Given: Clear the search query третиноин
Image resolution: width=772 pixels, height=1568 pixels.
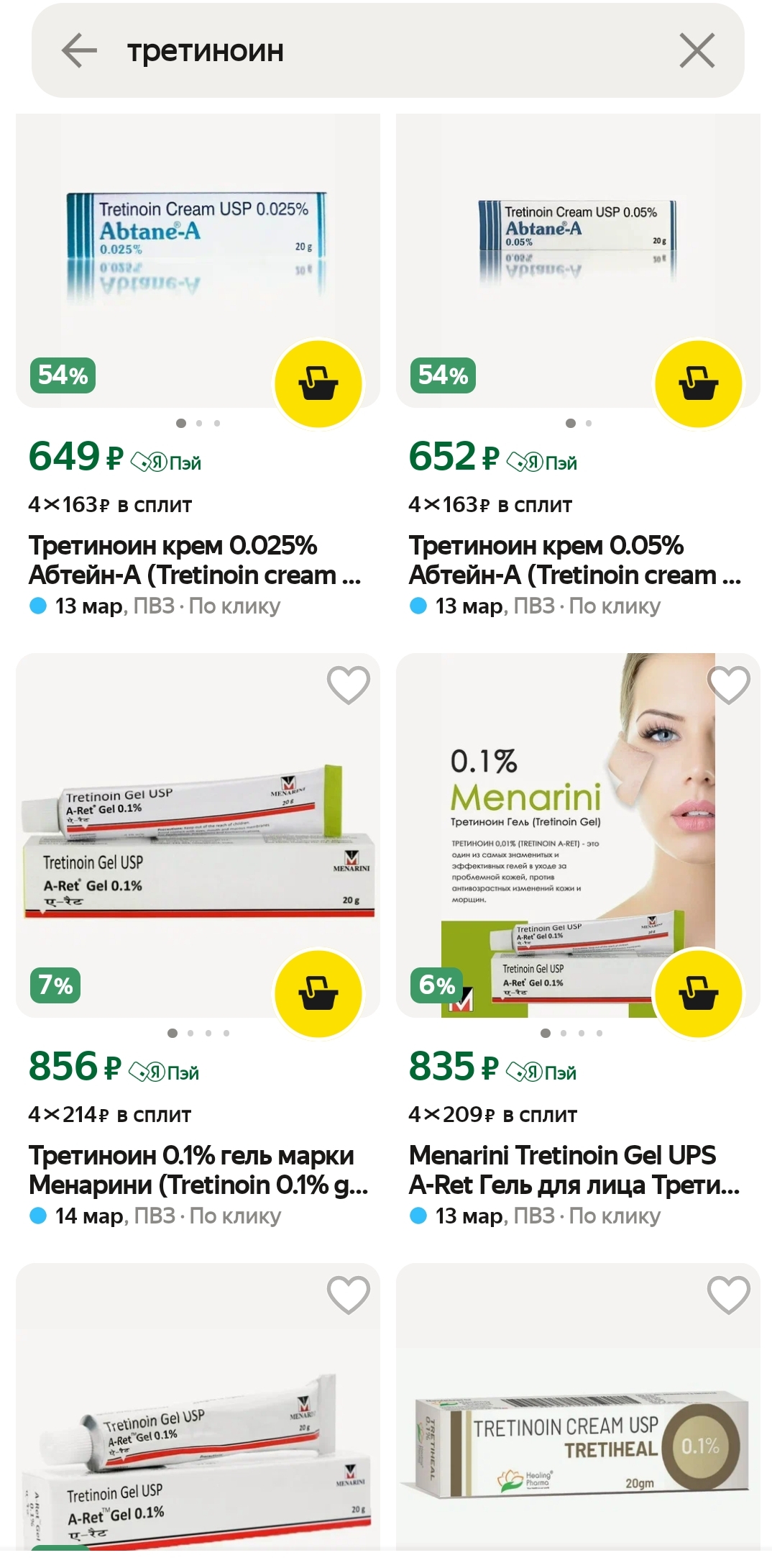Looking at the screenshot, I should click(697, 50).
